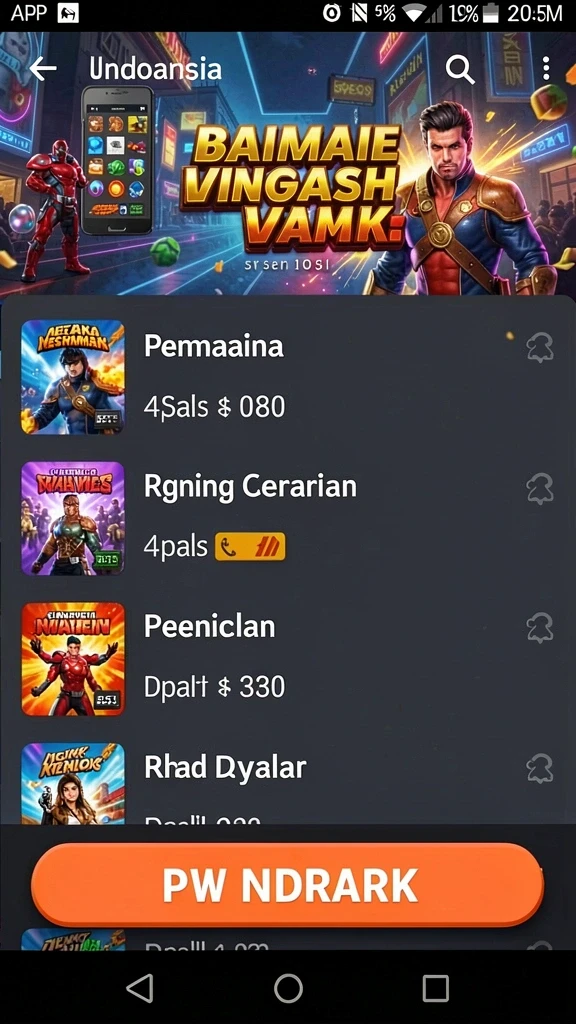Tap the orange PW NDRARK button
This screenshot has width=576, height=1024.
click(x=287, y=885)
